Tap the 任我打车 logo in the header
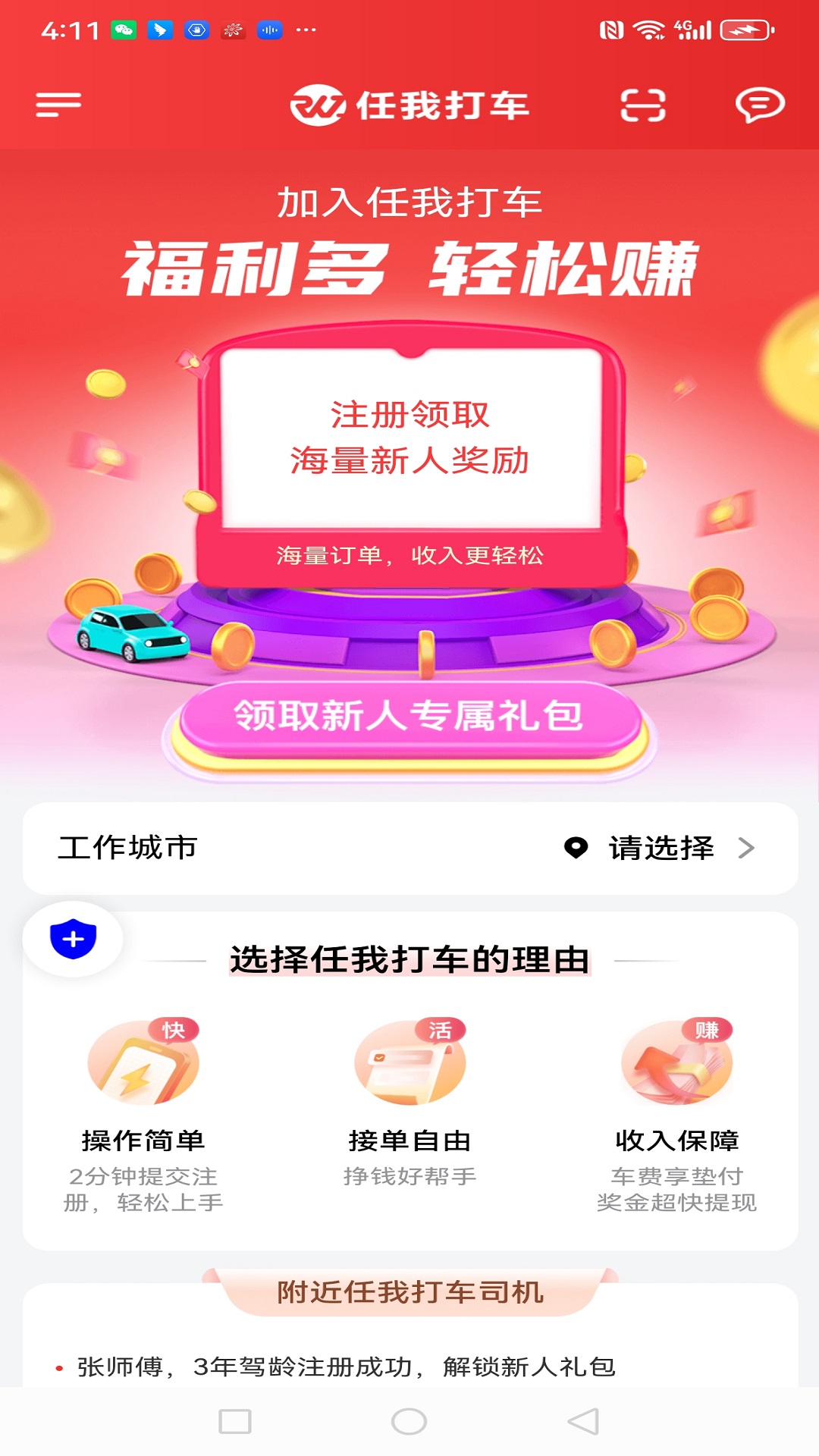 409,106
